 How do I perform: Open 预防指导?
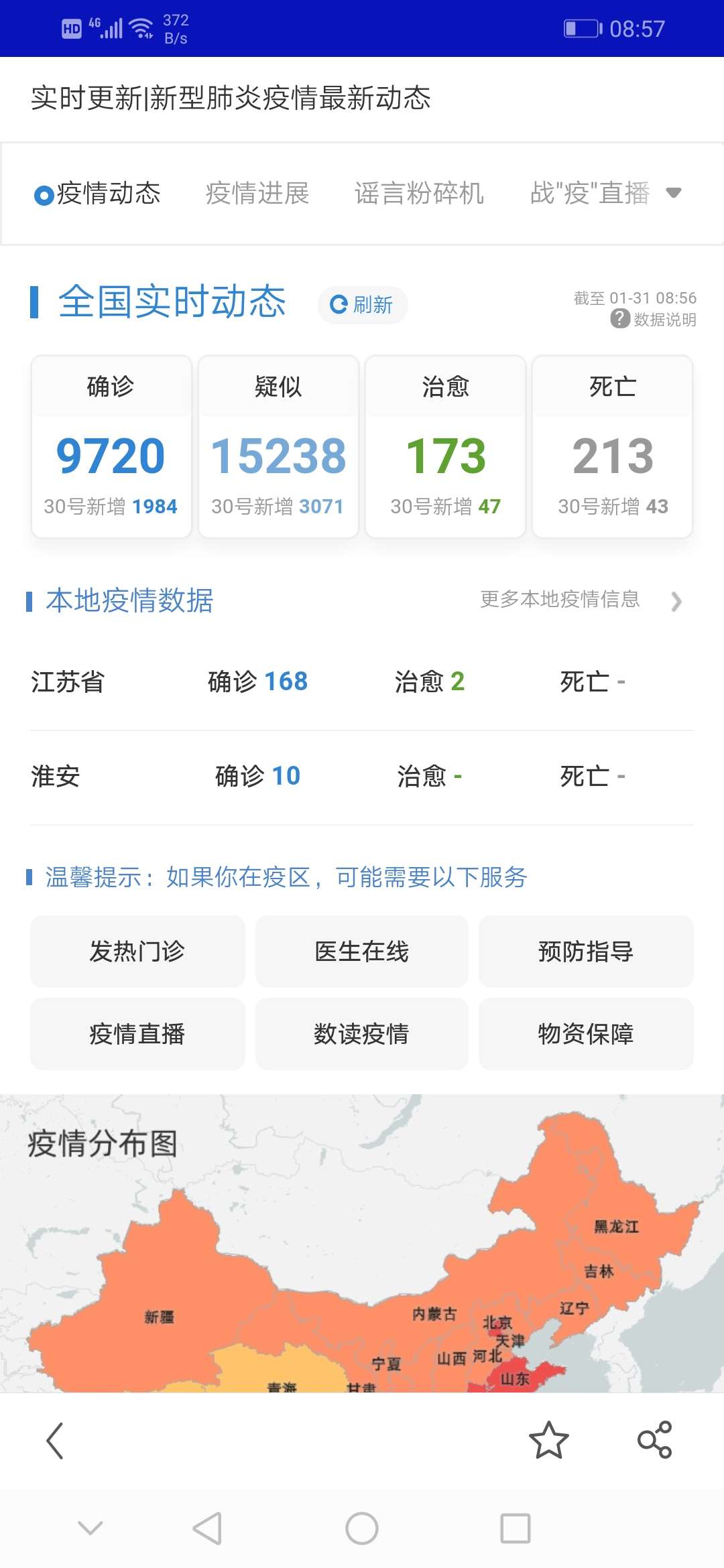tap(586, 952)
